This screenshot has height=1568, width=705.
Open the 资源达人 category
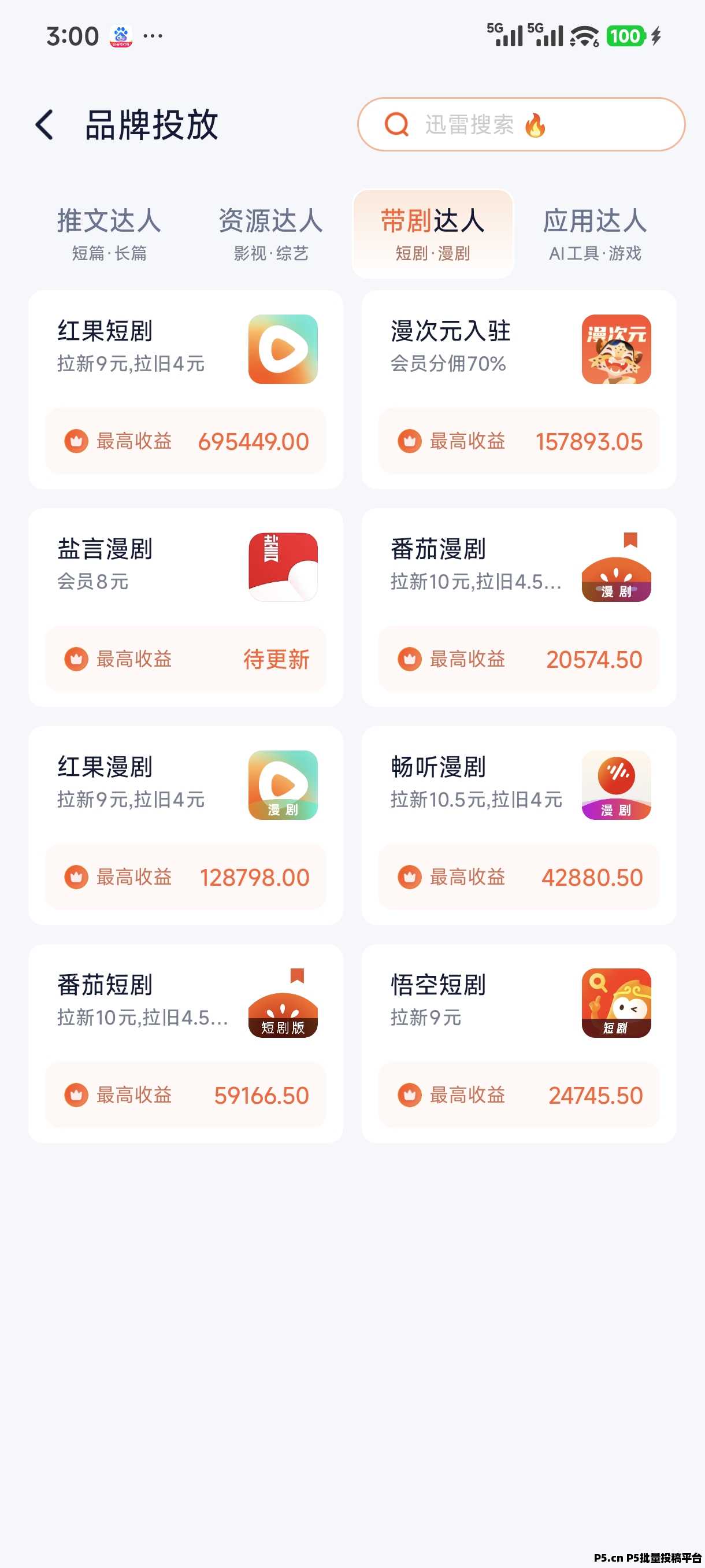tap(269, 223)
